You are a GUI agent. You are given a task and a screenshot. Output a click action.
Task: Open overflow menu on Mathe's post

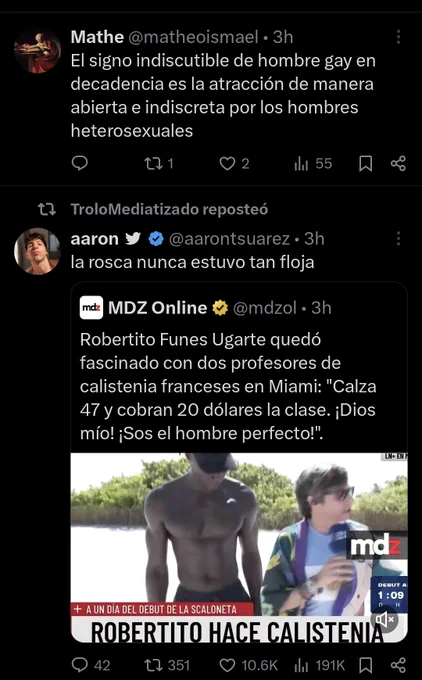pos(398,37)
